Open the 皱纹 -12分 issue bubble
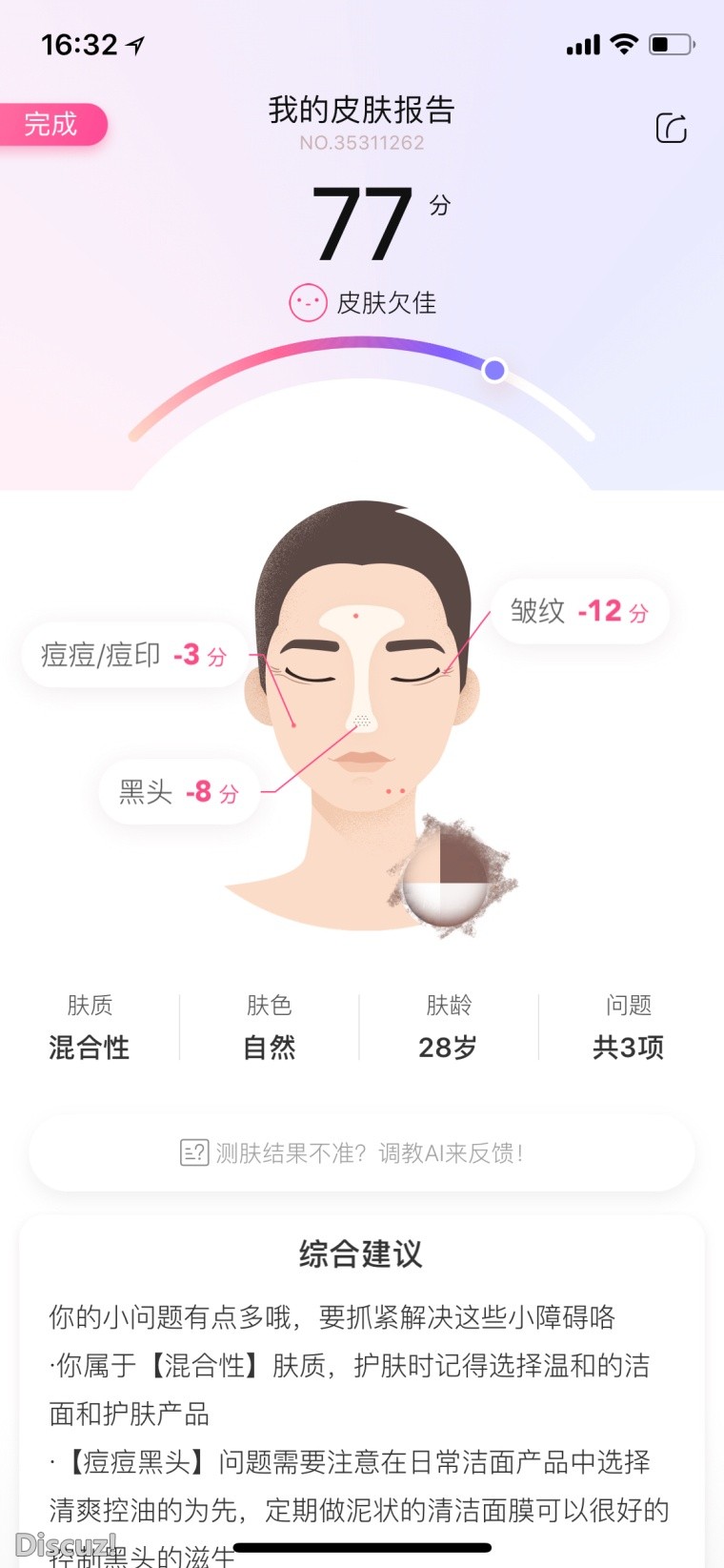724x1568 pixels. [579, 611]
